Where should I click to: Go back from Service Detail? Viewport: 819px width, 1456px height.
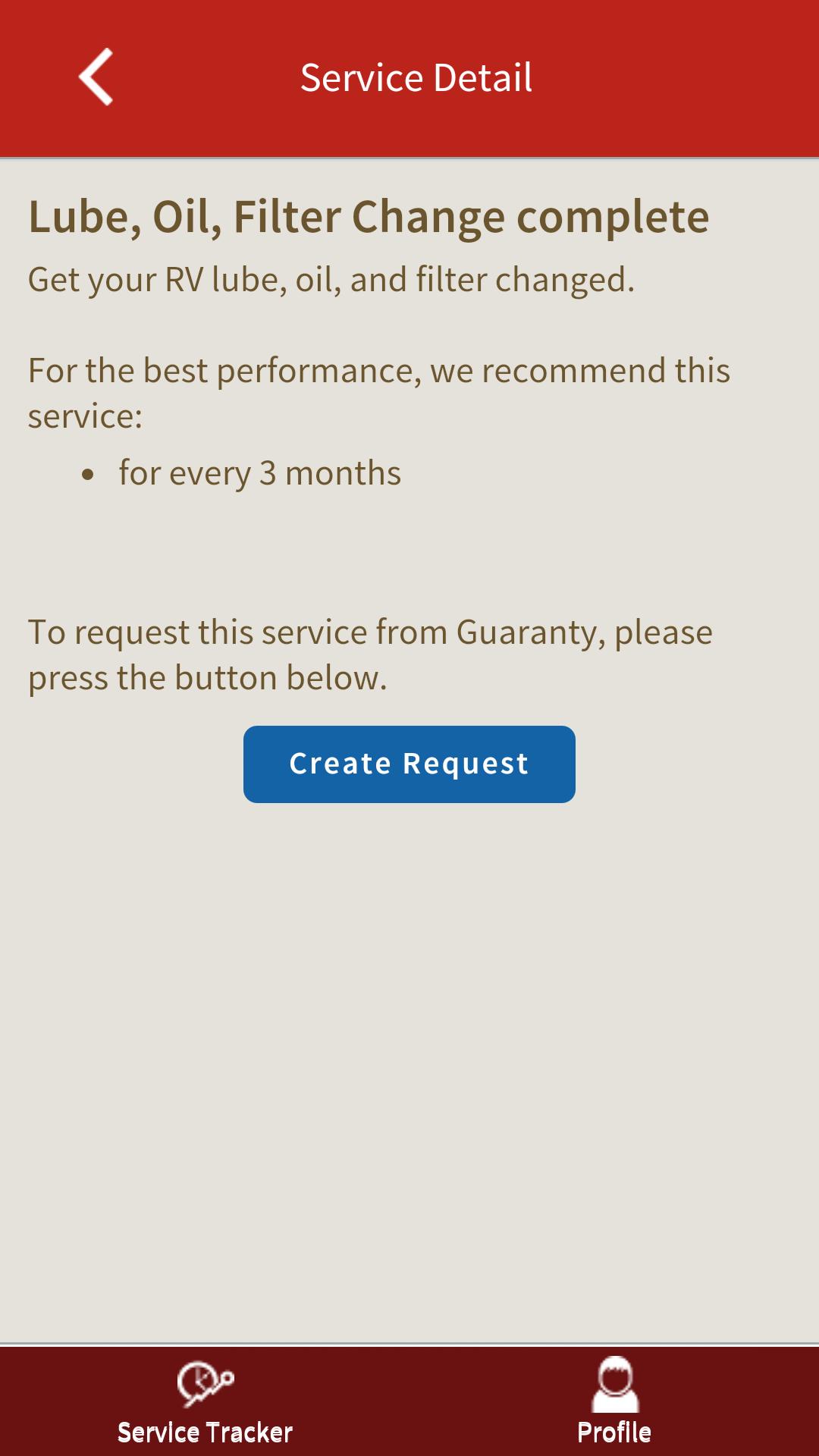(96, 77)
